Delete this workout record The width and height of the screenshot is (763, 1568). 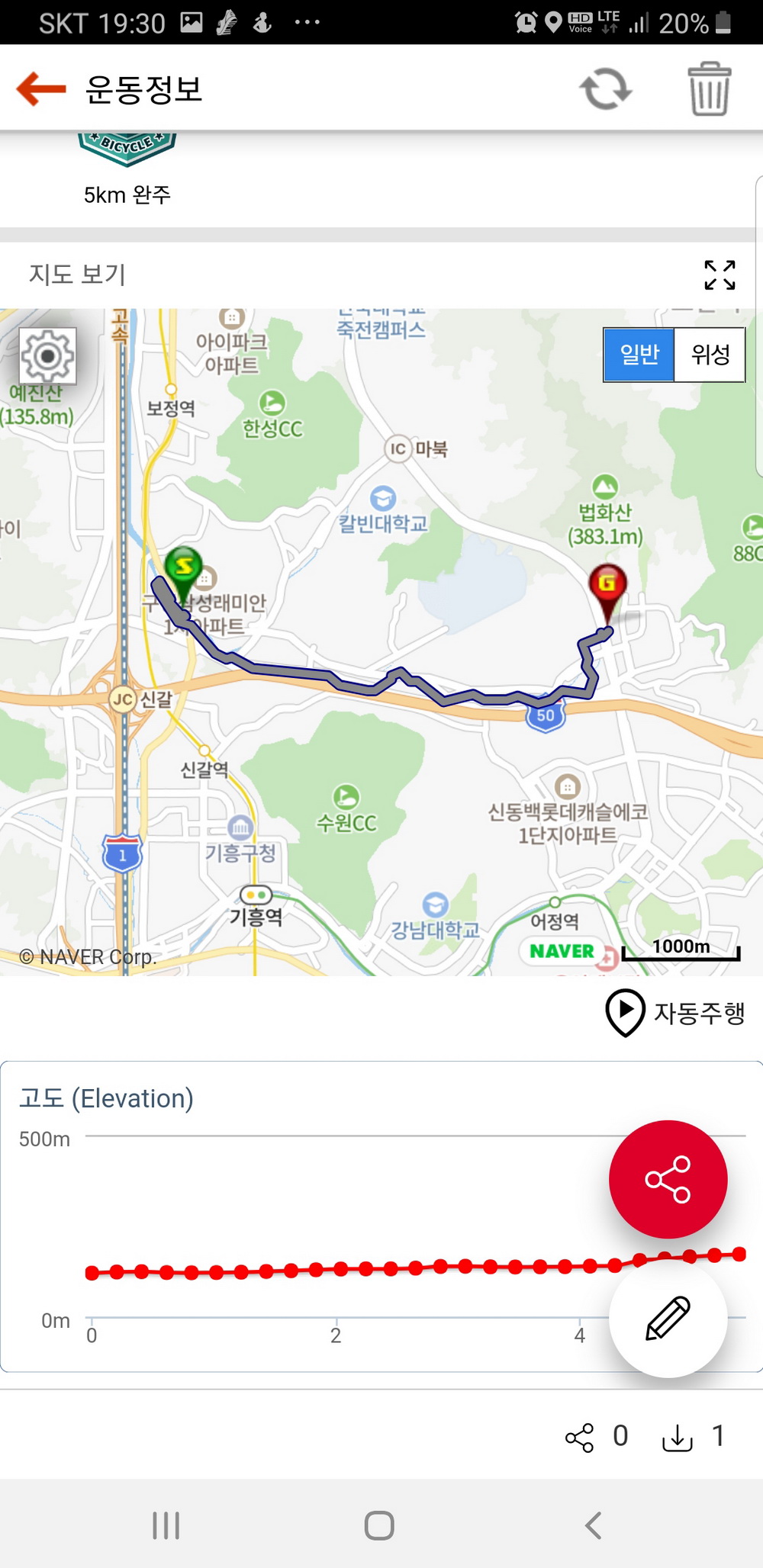point(710,89)
